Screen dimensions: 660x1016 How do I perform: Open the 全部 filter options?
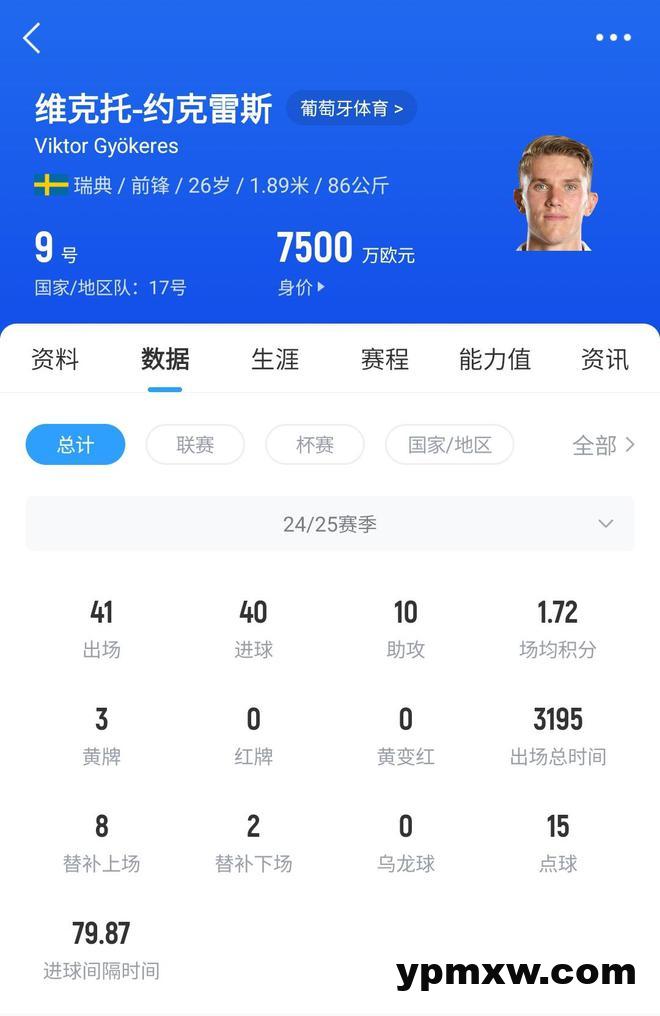pos(603,445)
